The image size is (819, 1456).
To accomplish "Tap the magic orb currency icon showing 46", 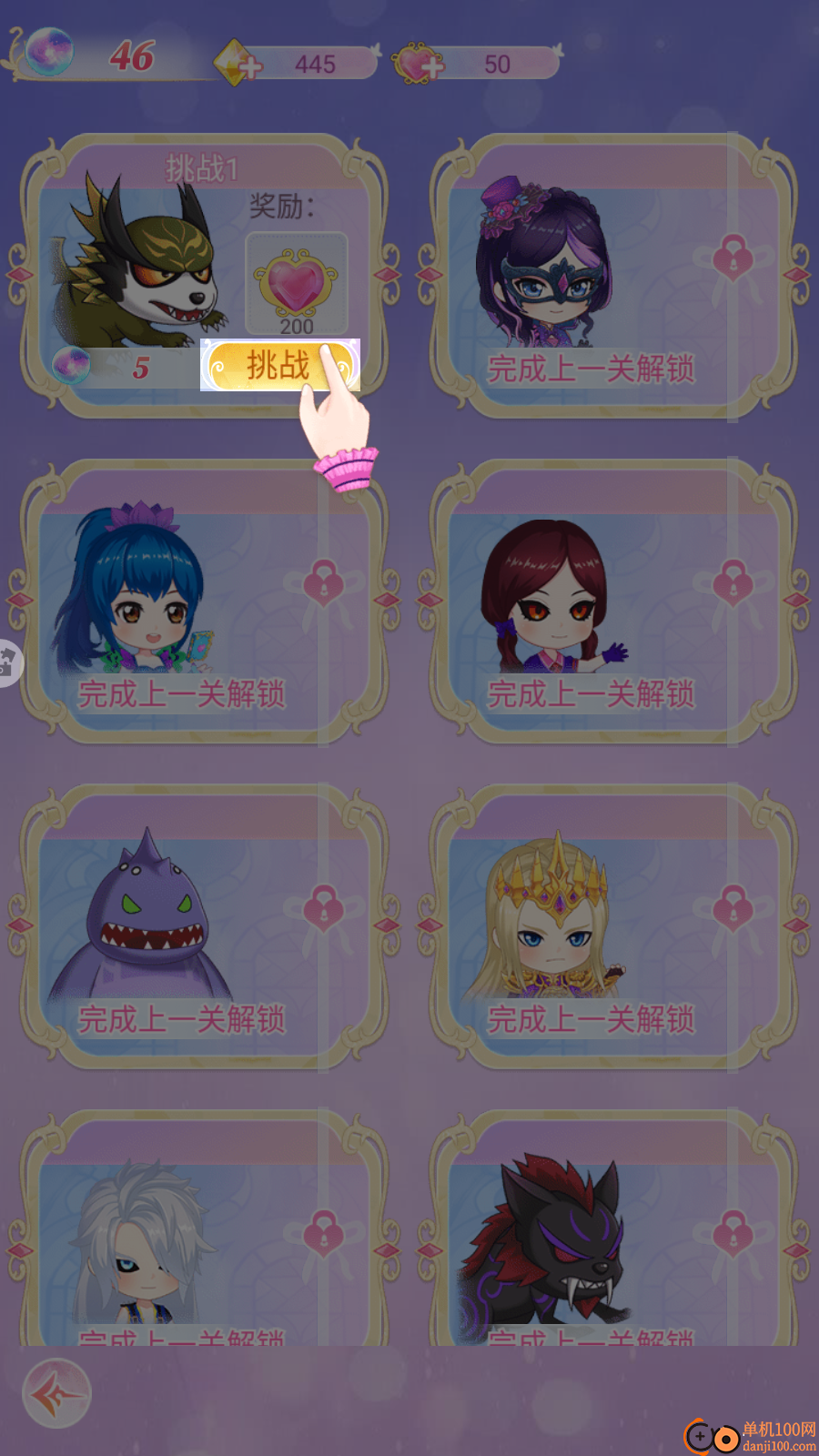I will click(52, 52).
